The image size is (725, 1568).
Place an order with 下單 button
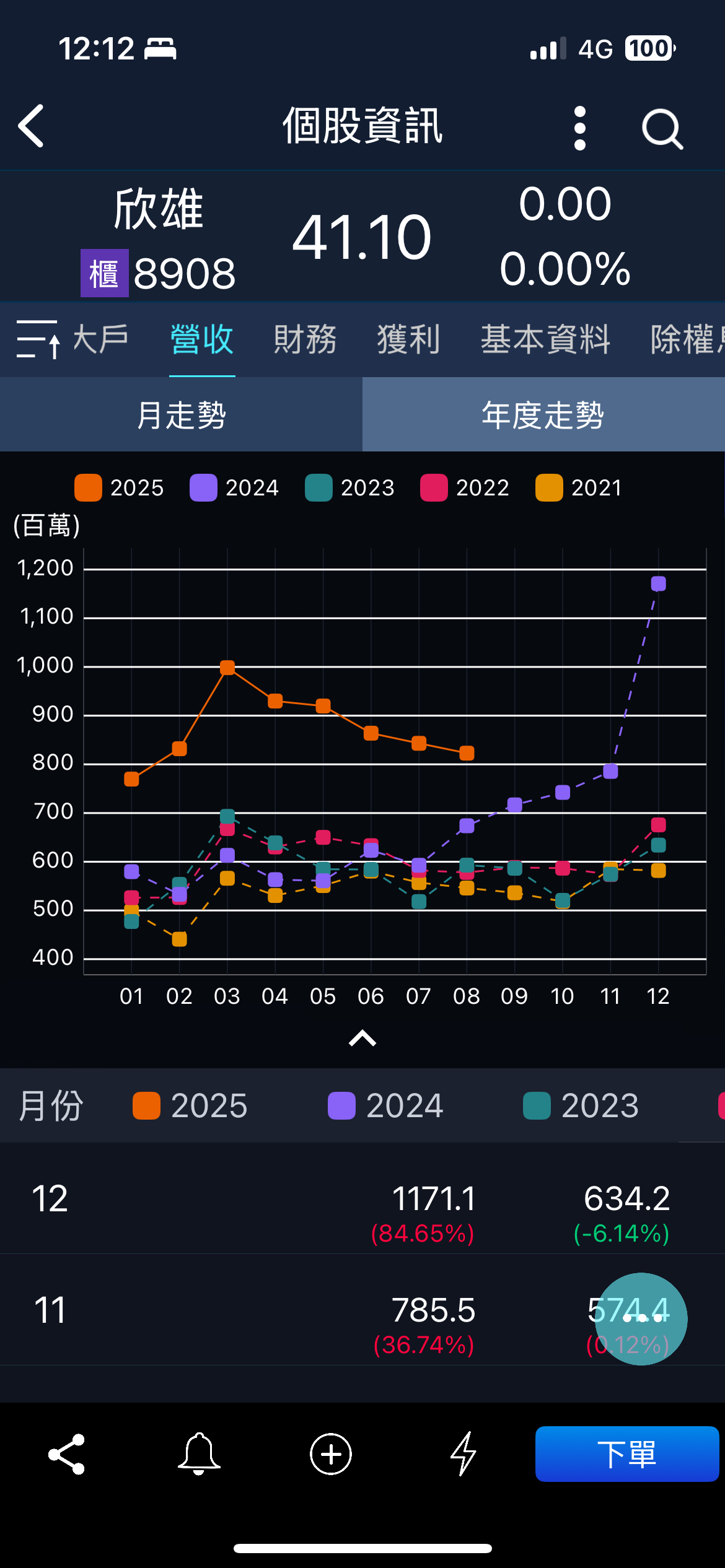[x=627, y=1454]
